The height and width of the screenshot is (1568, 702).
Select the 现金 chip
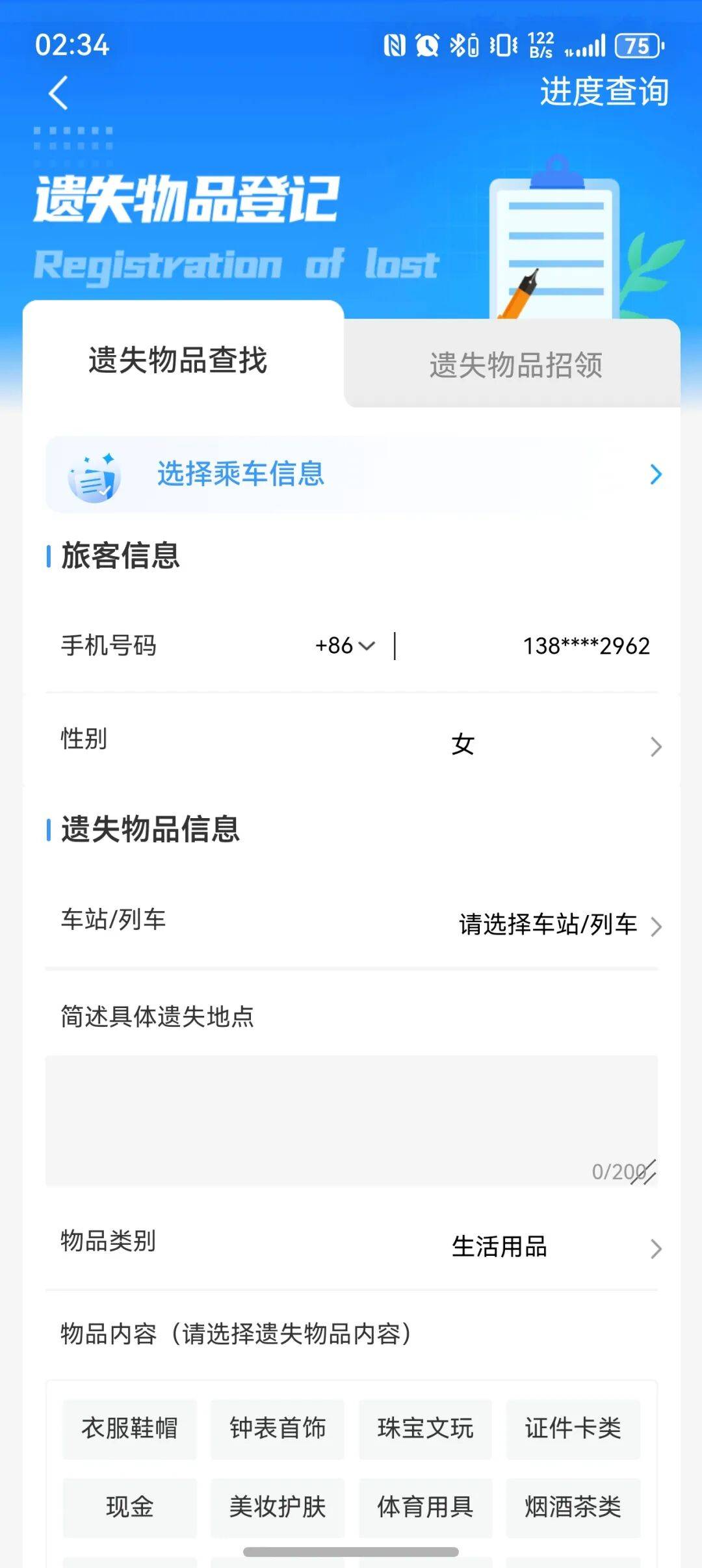coord(129,1506)
